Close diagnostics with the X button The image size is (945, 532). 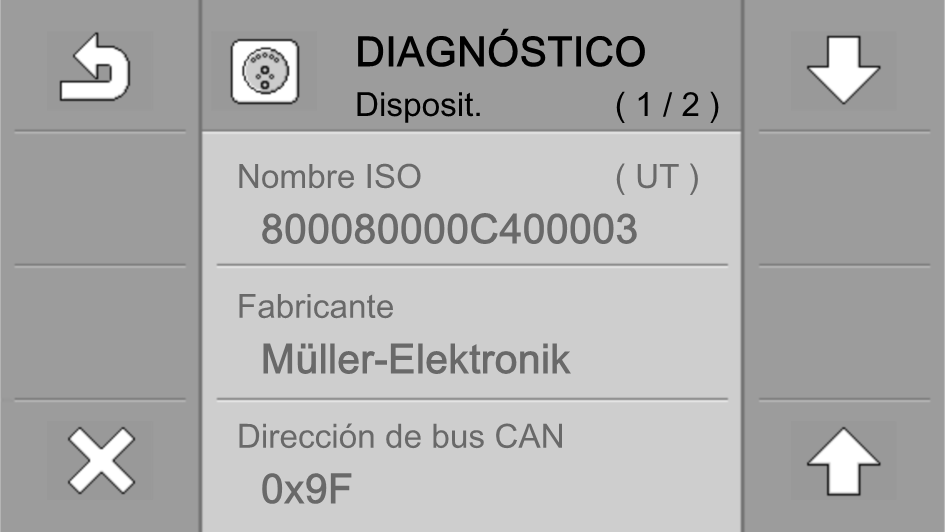100,461
